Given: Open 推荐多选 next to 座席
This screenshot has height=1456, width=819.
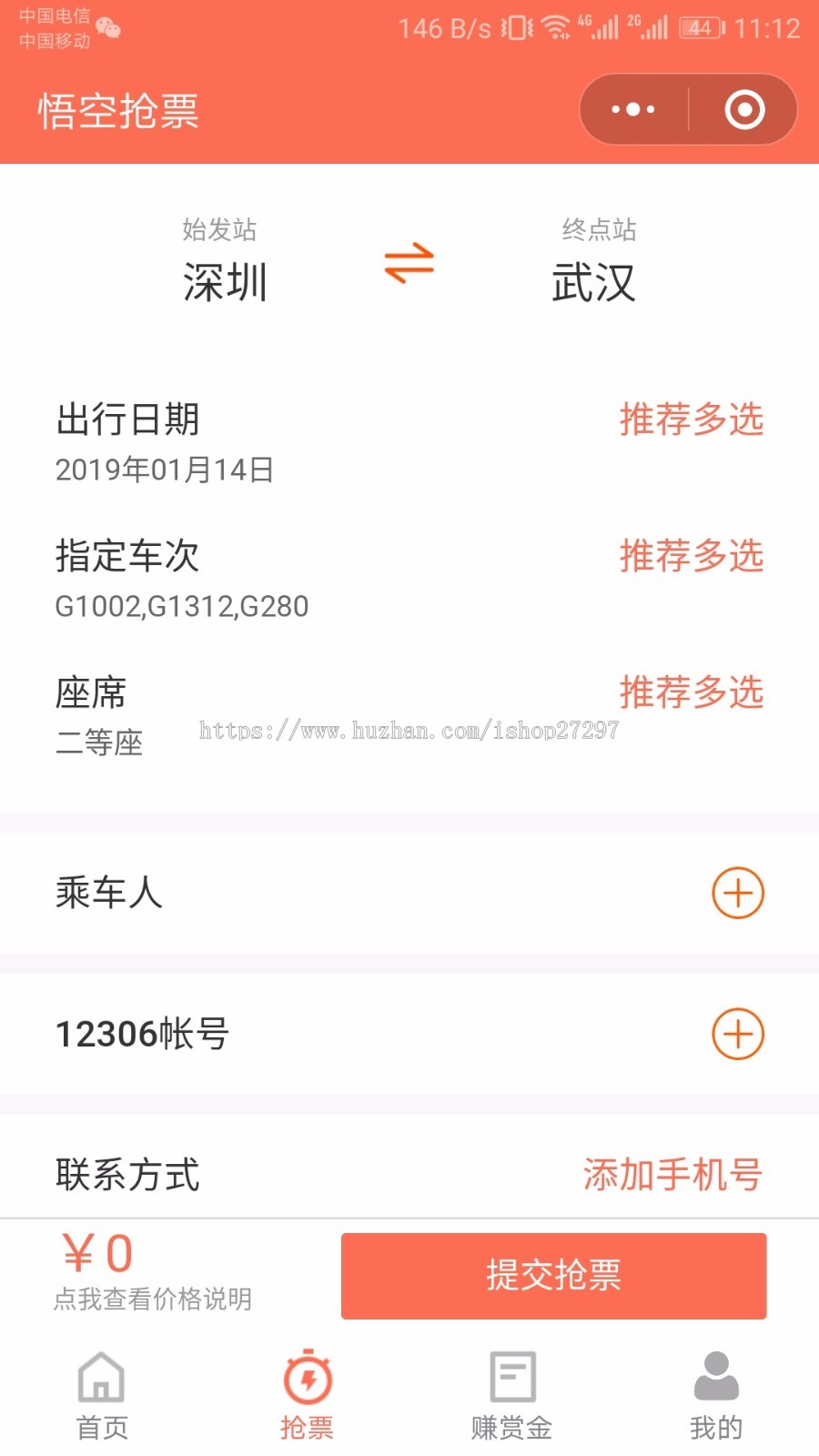Looking at the screenshot, I should tap(691, 693).
